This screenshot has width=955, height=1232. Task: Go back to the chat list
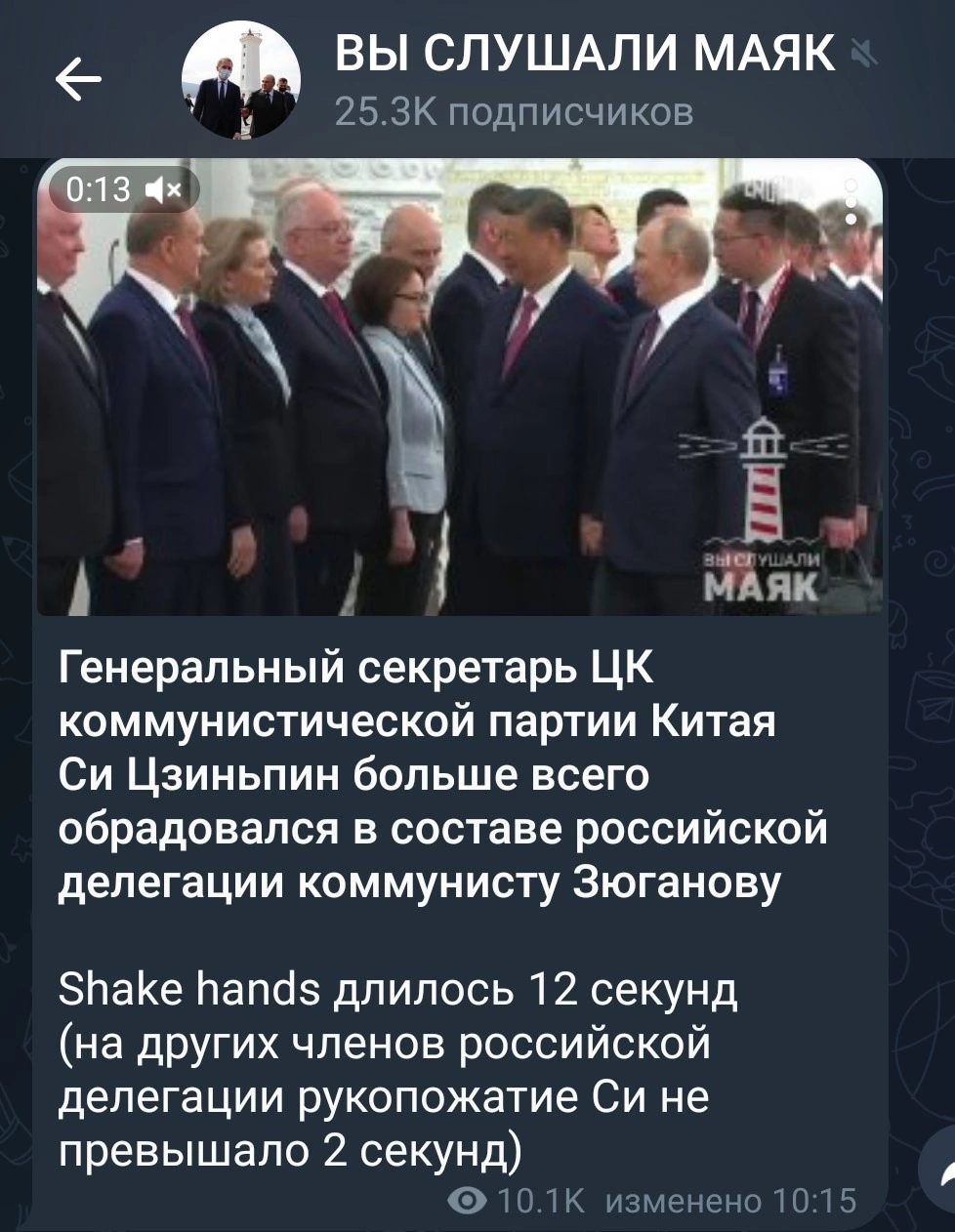click(x=78, y=80)
